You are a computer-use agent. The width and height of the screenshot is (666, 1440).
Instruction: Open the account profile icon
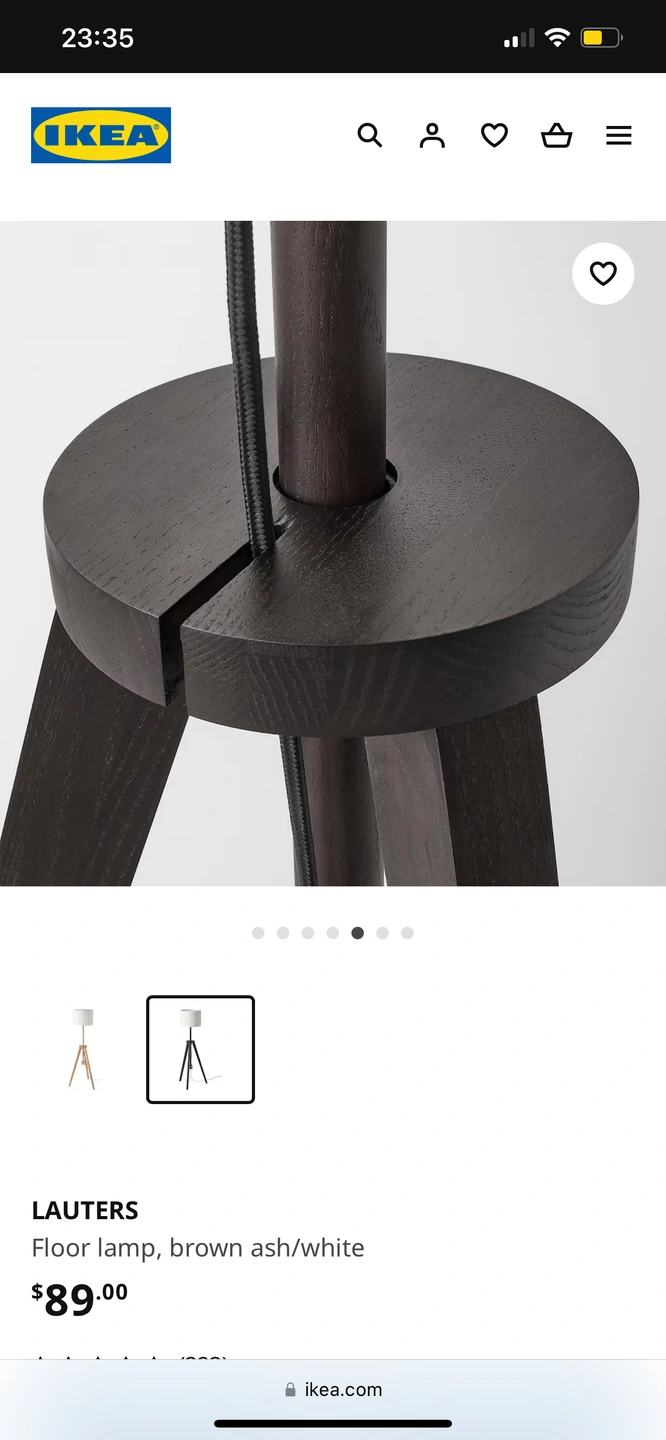(x=432, y=135)
